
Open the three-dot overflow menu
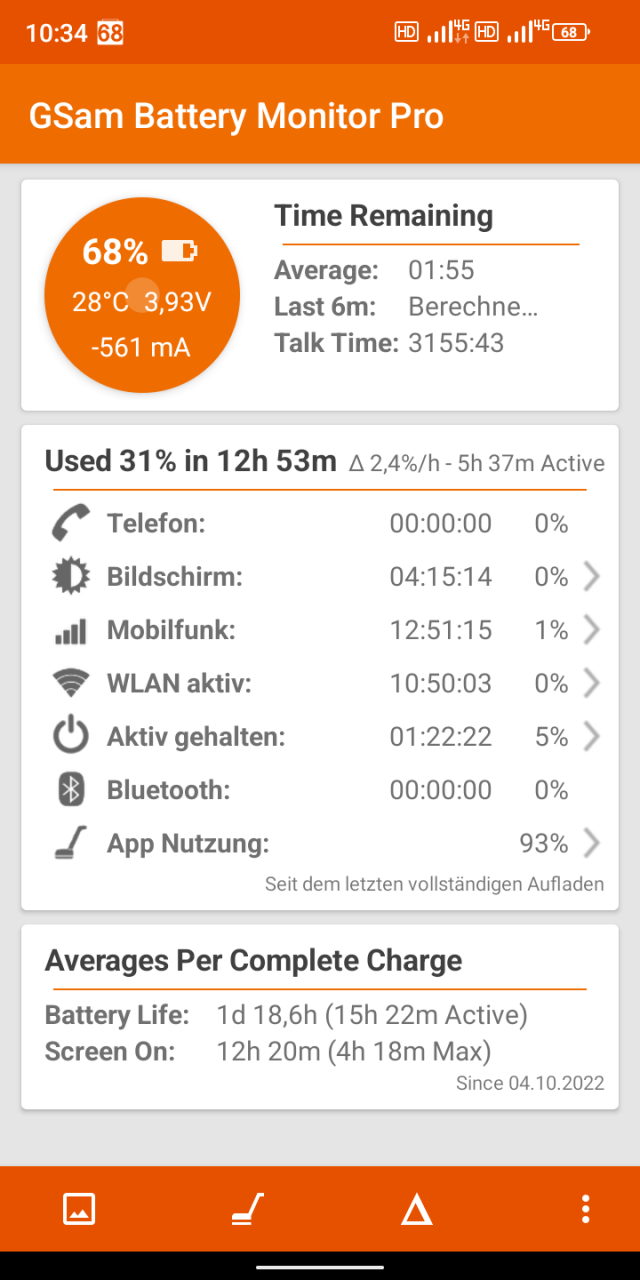coord(586,1209)
